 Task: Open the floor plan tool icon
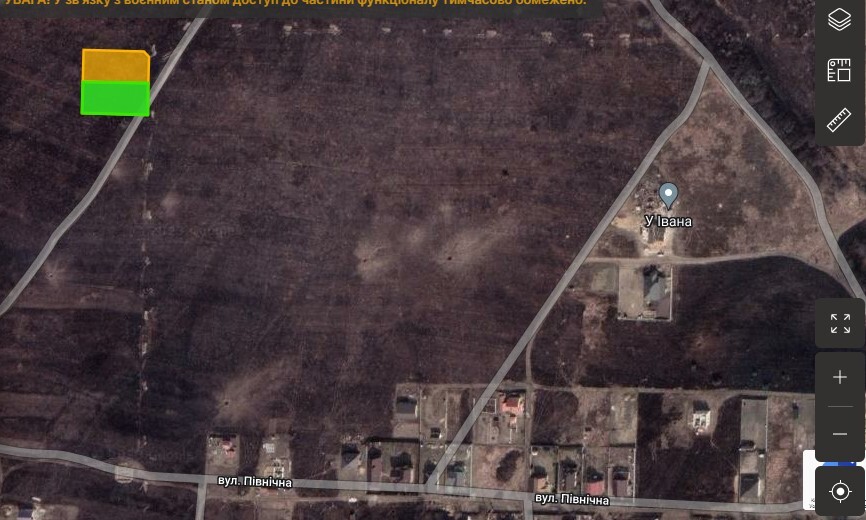pos(839,70)
